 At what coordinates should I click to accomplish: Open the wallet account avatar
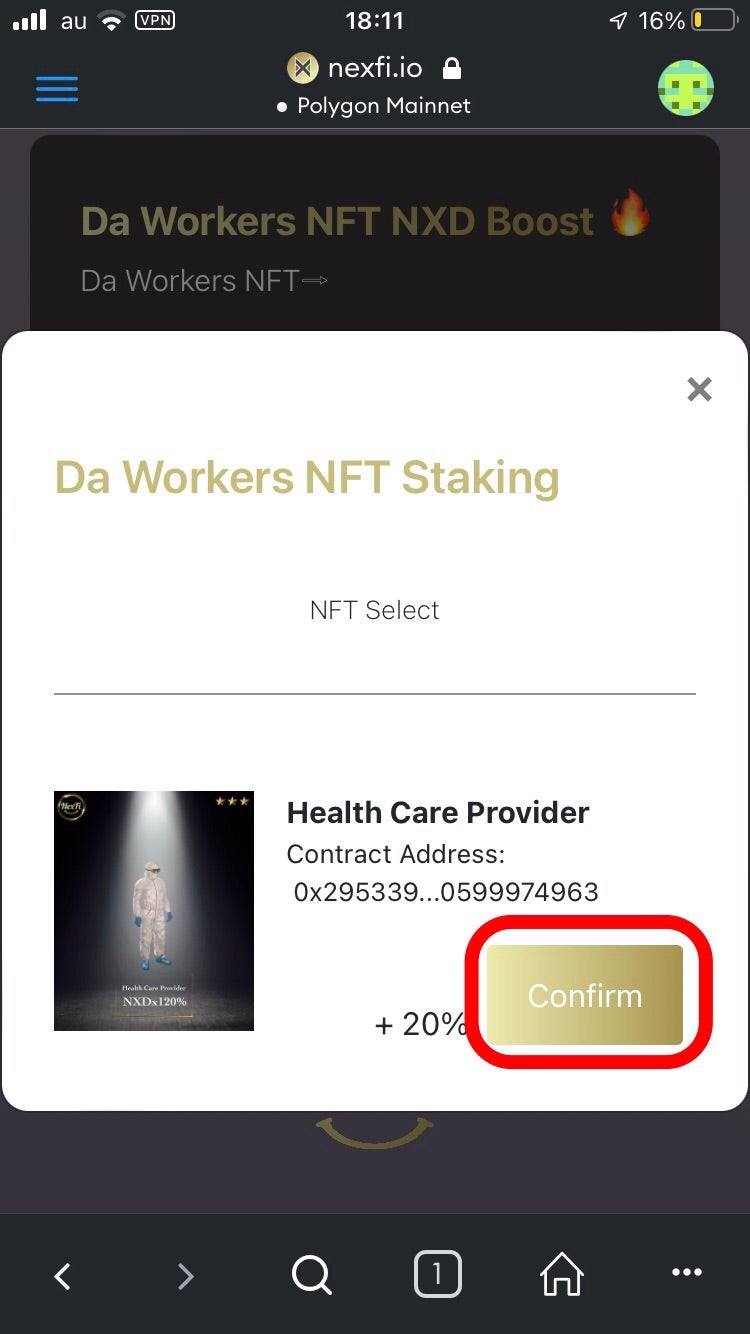tap(685, 88)
